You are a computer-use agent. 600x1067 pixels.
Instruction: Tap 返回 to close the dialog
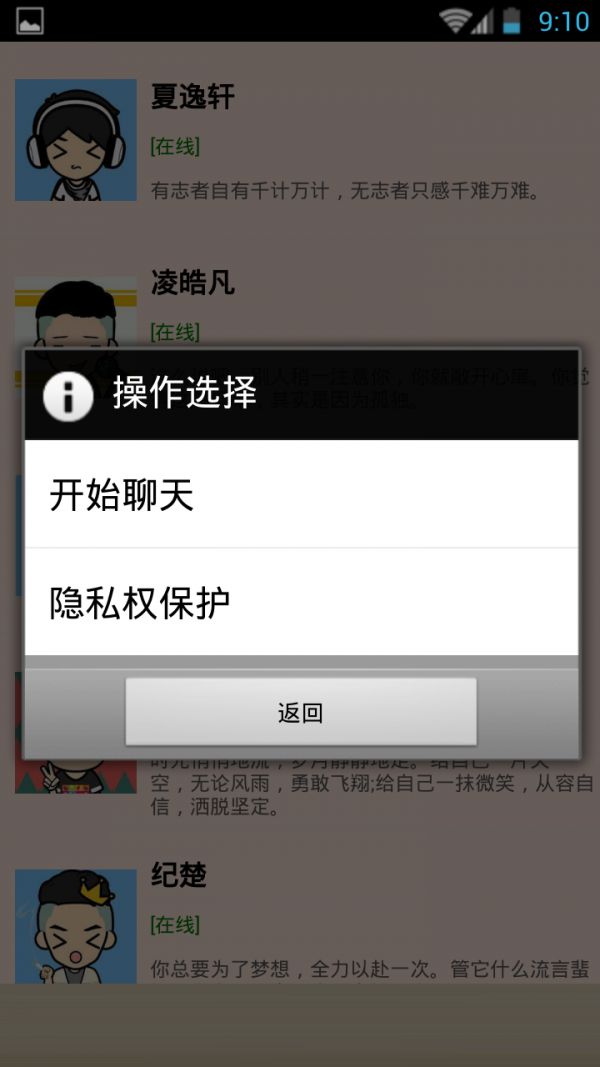coord(300,712)
